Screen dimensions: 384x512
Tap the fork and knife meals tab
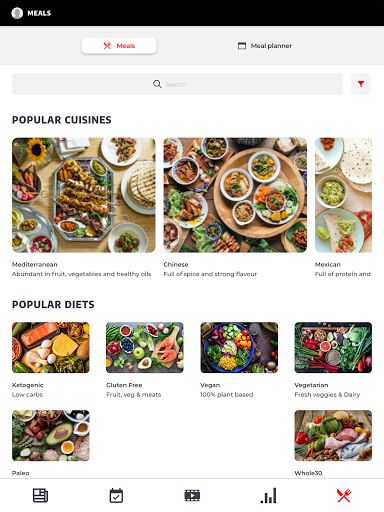(344, 496)
